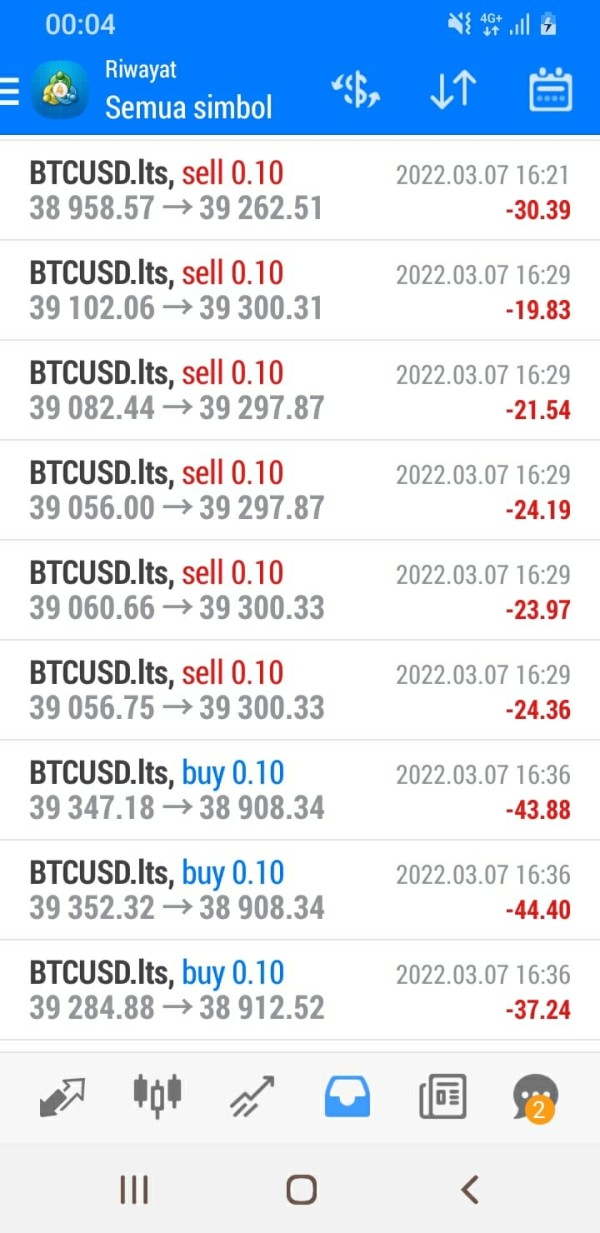Open the Messages tab with 2 badge
The width and height of the screenshot is (600, 1233).
tap(536, 1098)
